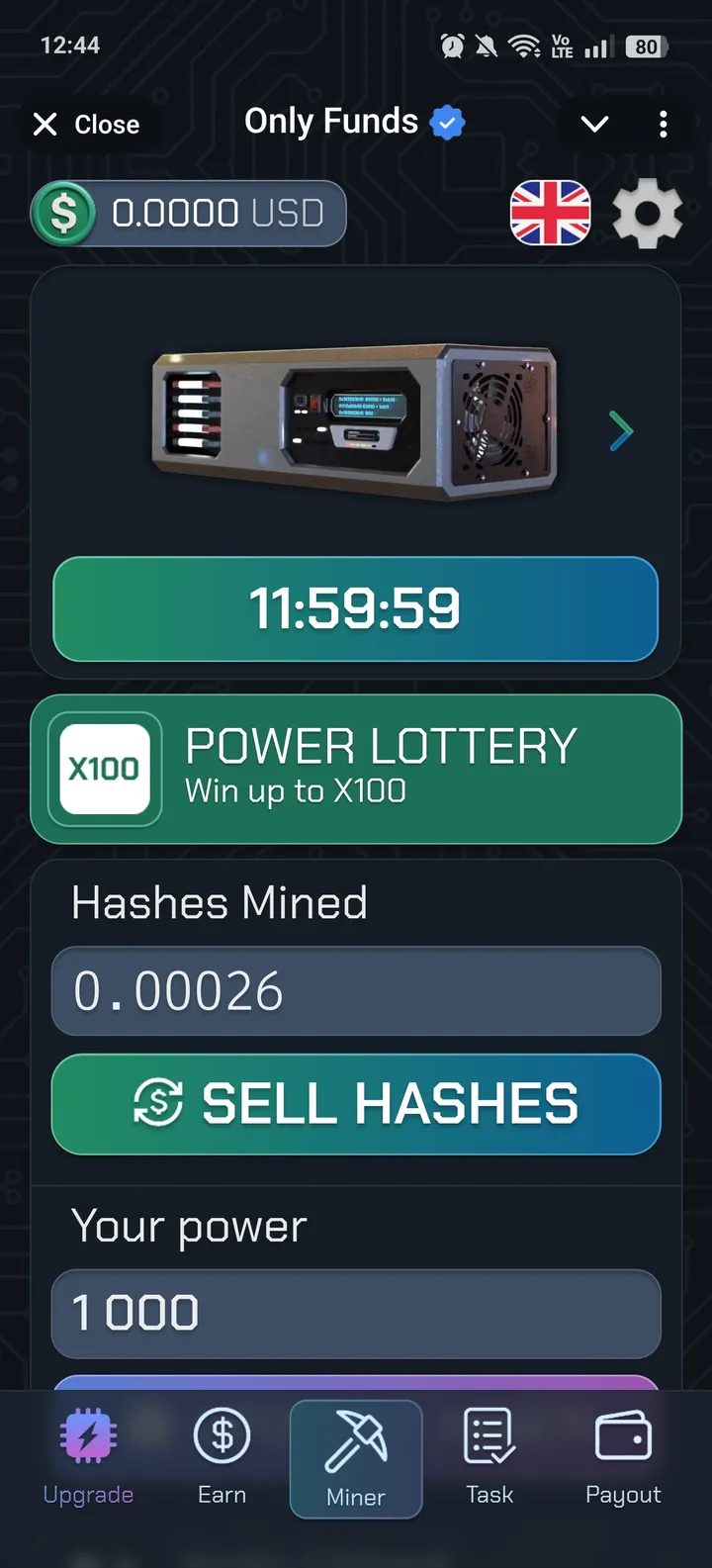712x1568 pixels.
Task: Switch to the Task tab
Action: coord(489,1436)
